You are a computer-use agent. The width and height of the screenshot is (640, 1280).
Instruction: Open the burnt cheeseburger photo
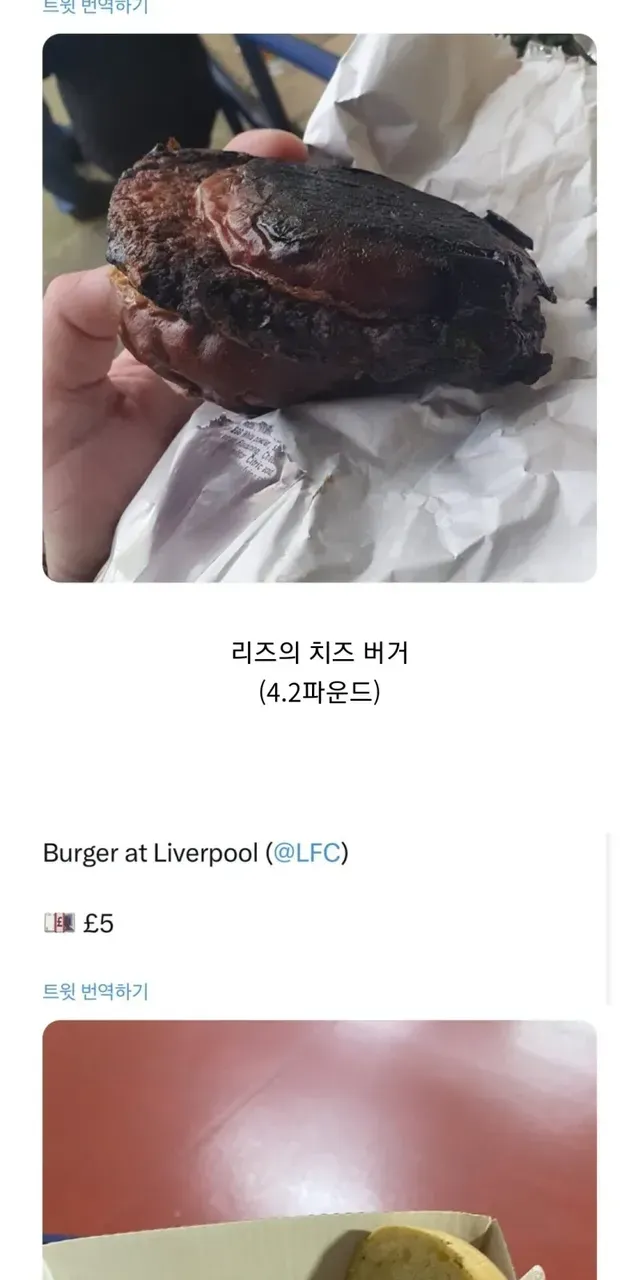(x=319, y=307)
